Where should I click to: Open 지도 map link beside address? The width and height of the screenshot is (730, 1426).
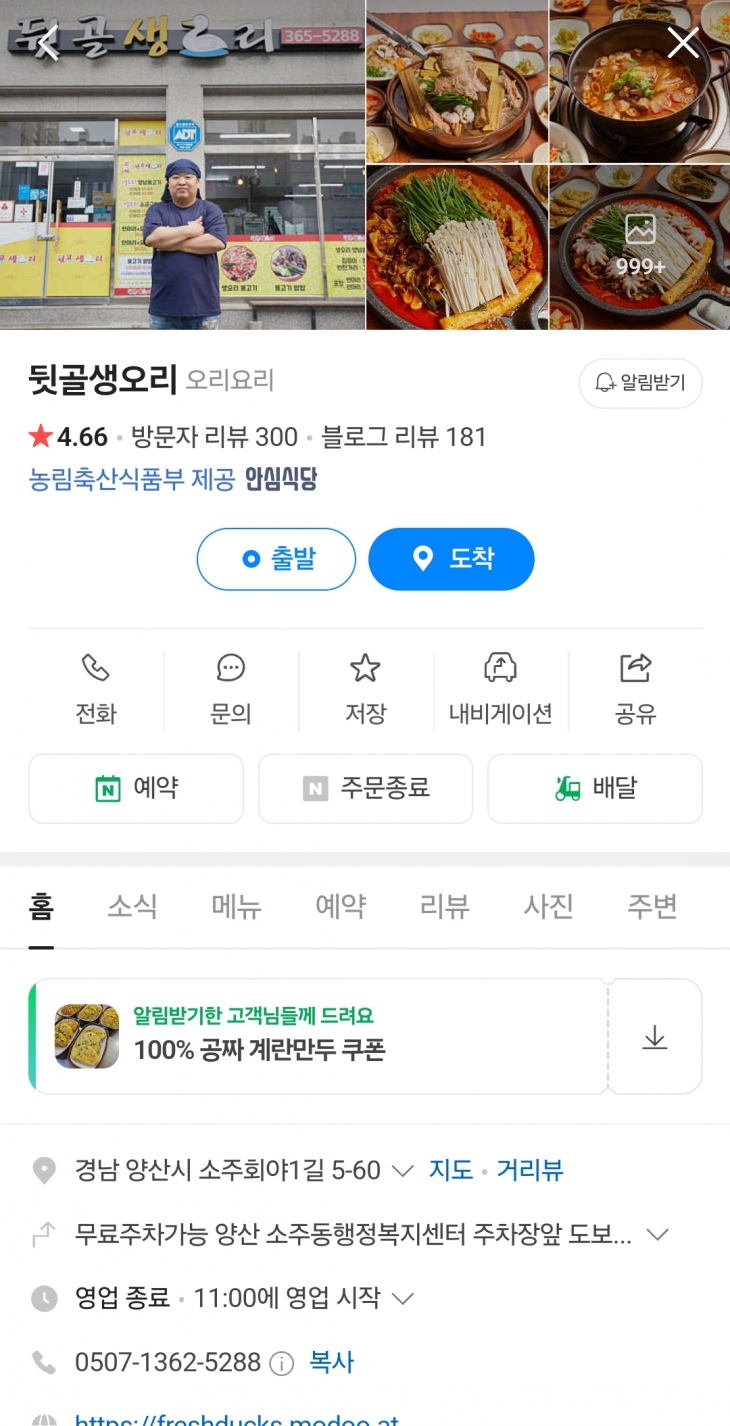(x=451, y=1170)
